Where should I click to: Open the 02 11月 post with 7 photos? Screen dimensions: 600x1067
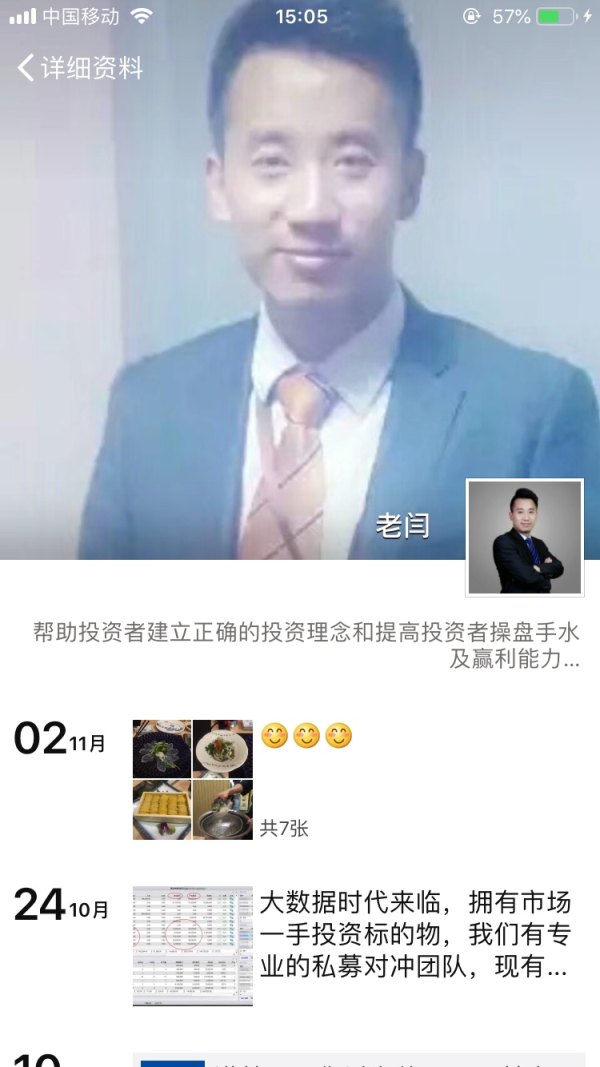coord(192,779)
